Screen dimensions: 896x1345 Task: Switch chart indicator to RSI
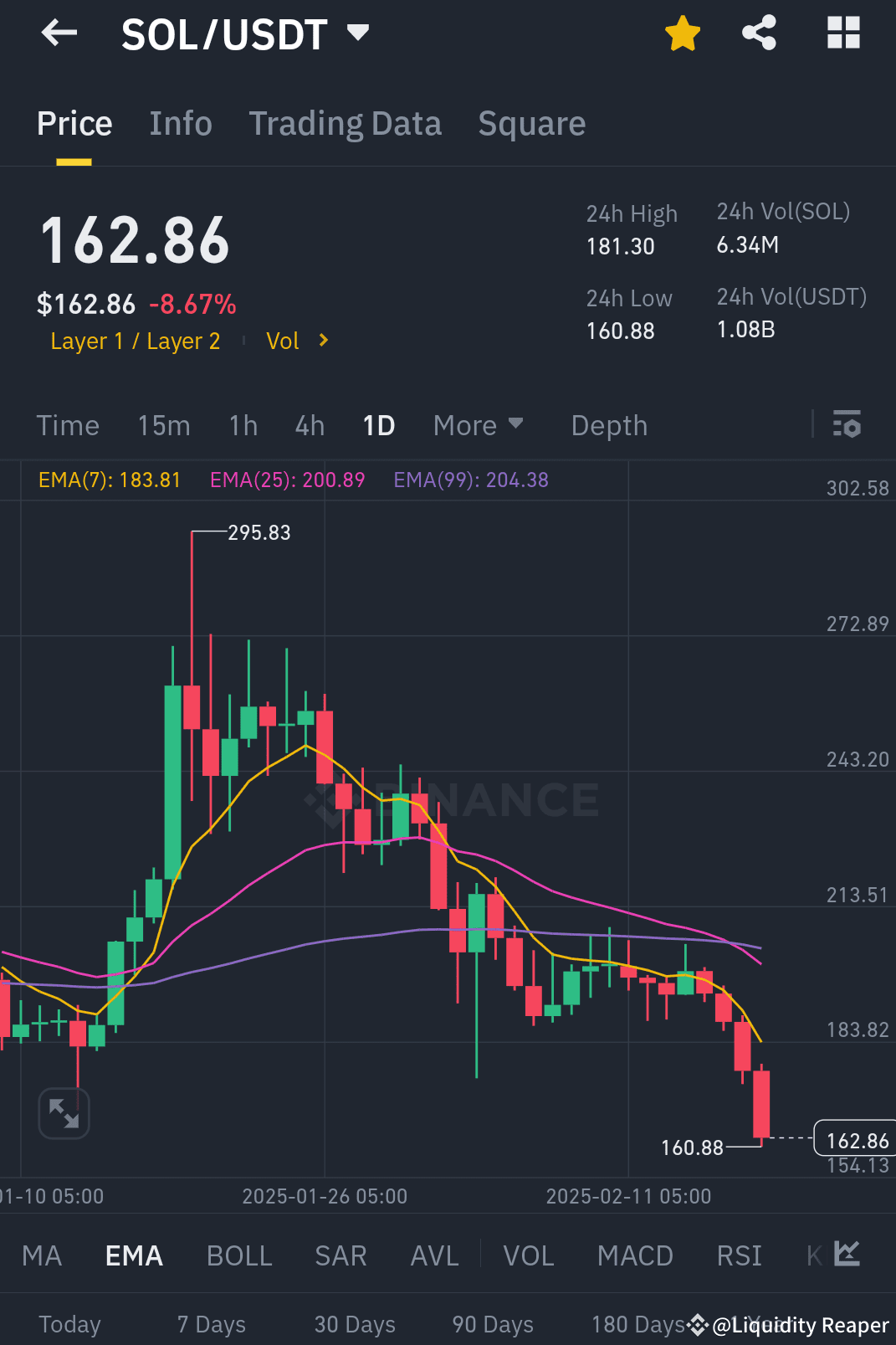click(x=738, y=1255)
